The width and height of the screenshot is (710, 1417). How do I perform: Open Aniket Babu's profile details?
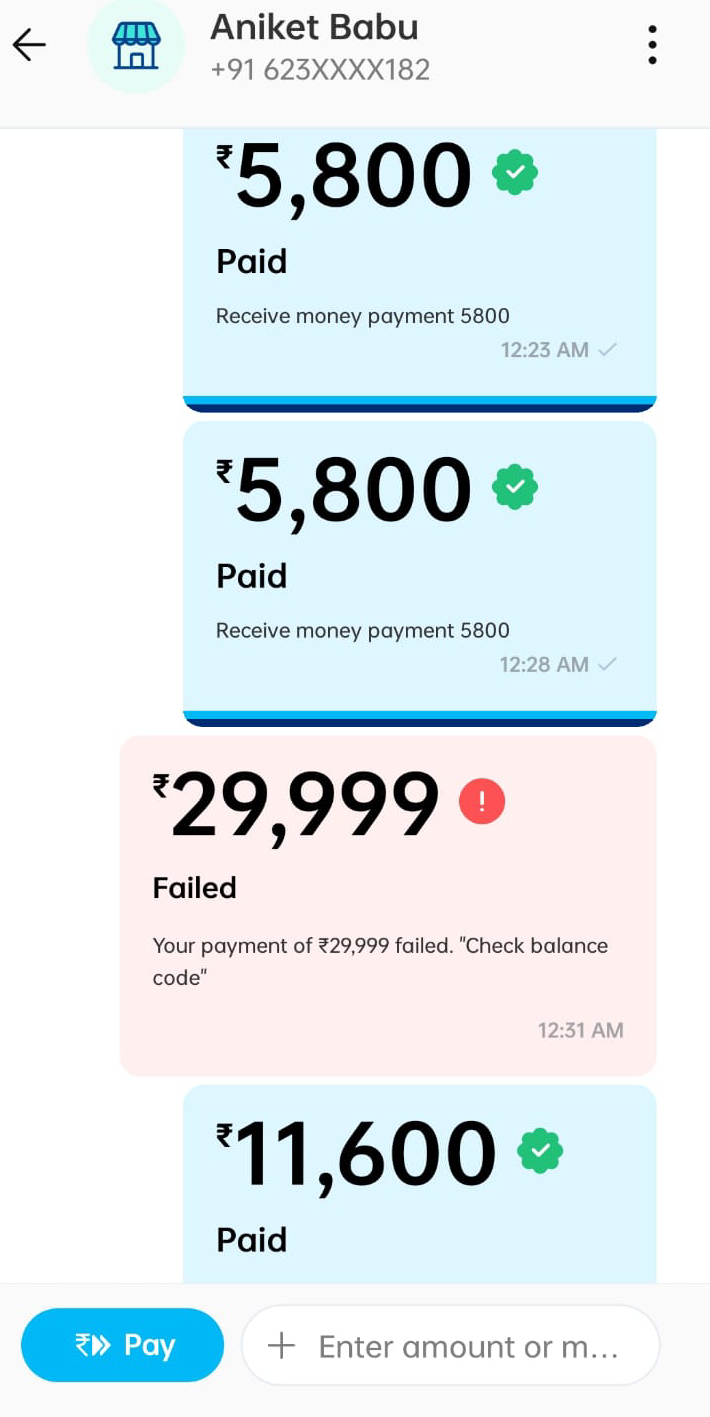(313, 47)
